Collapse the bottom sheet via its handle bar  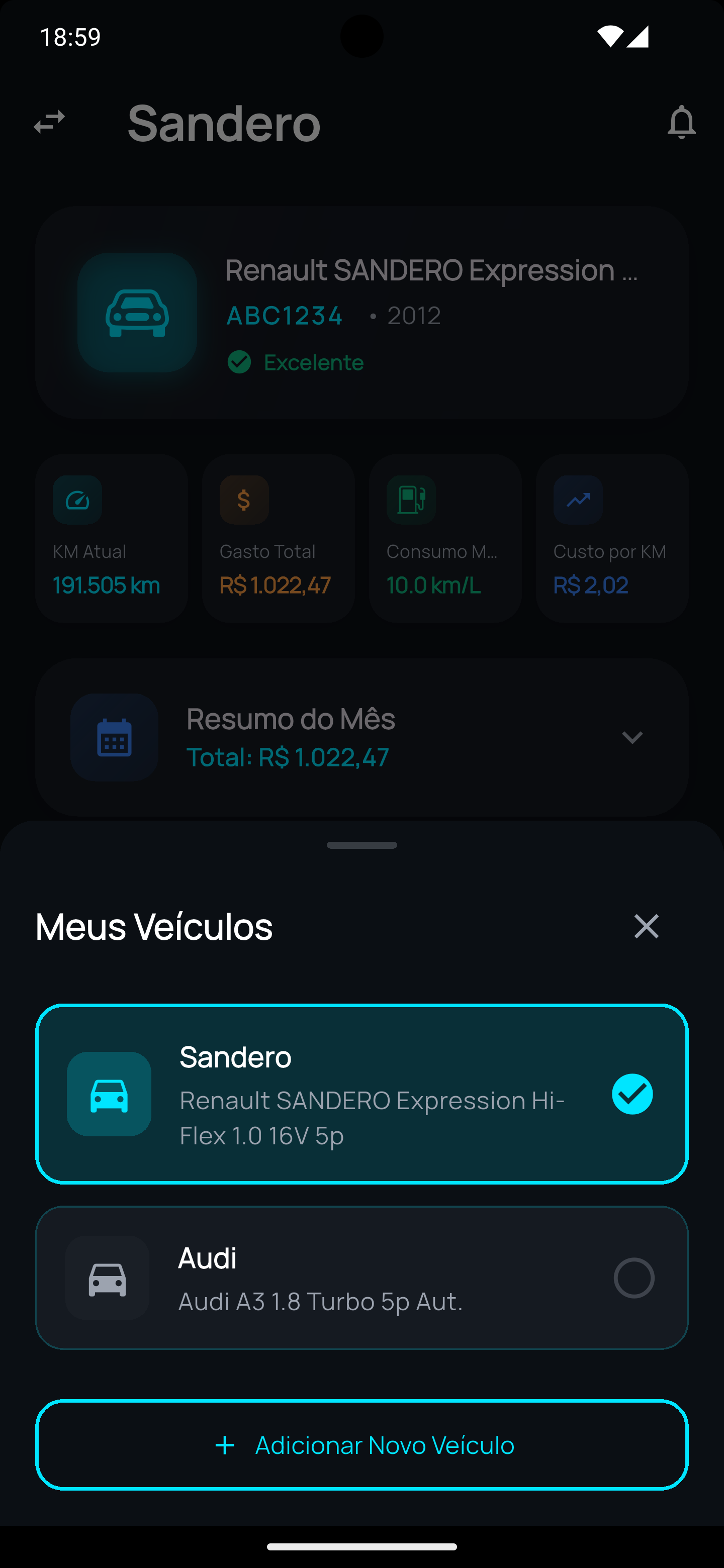coord(361,845)
